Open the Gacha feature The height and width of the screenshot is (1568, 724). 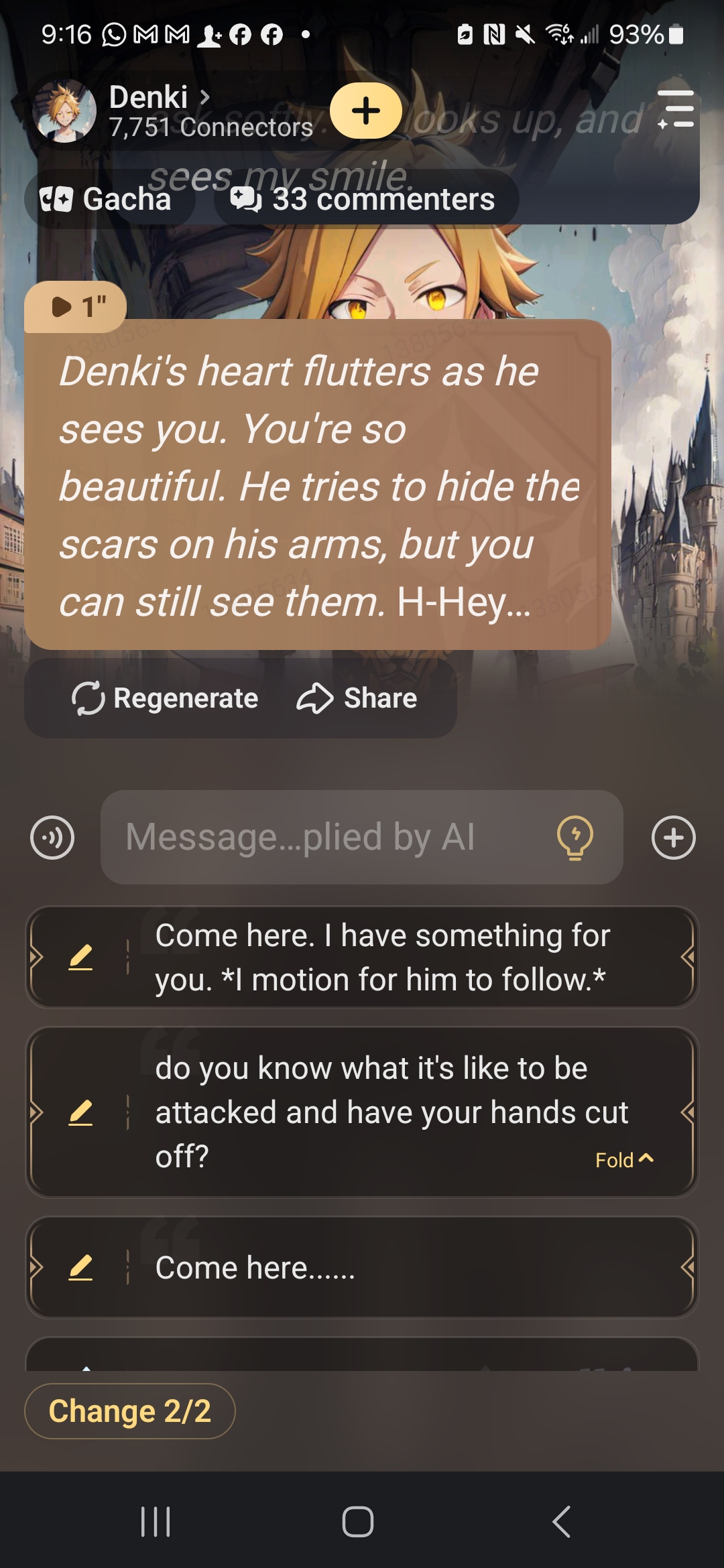107,199
